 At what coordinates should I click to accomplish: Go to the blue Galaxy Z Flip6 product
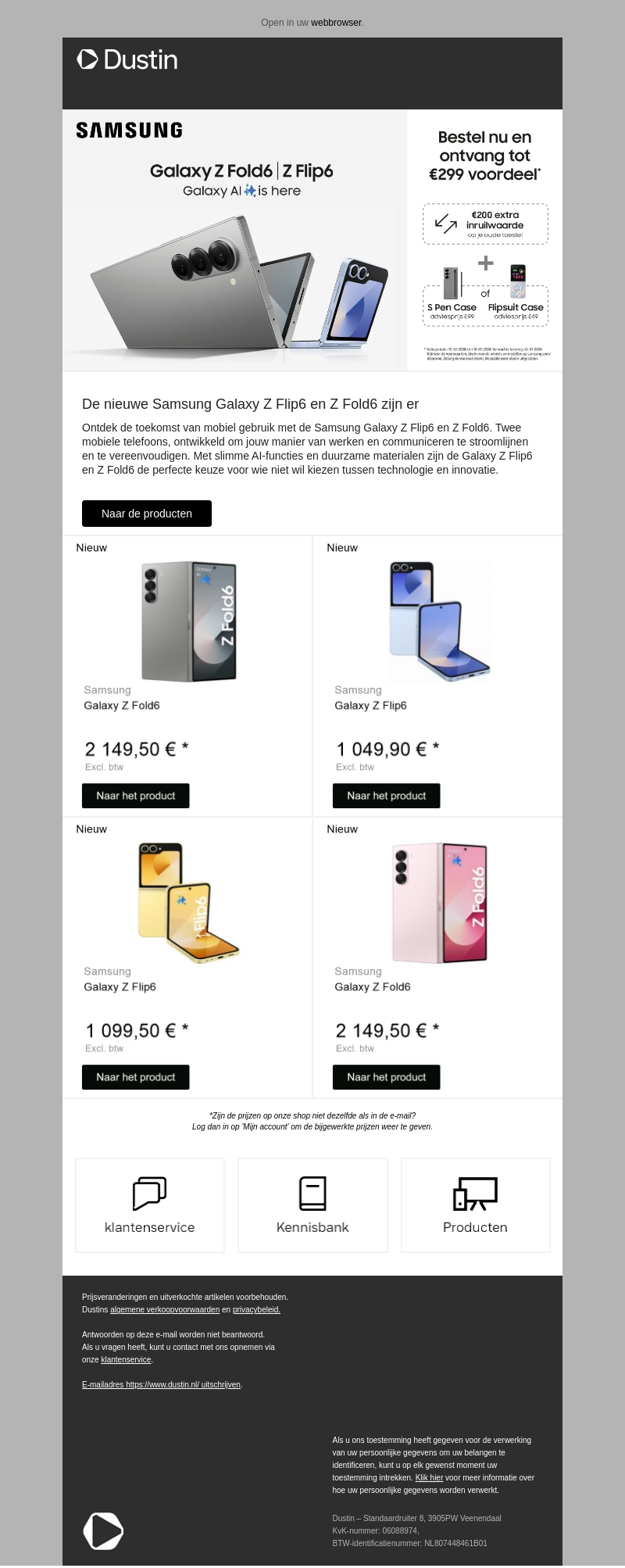click(x=387, y=796)
